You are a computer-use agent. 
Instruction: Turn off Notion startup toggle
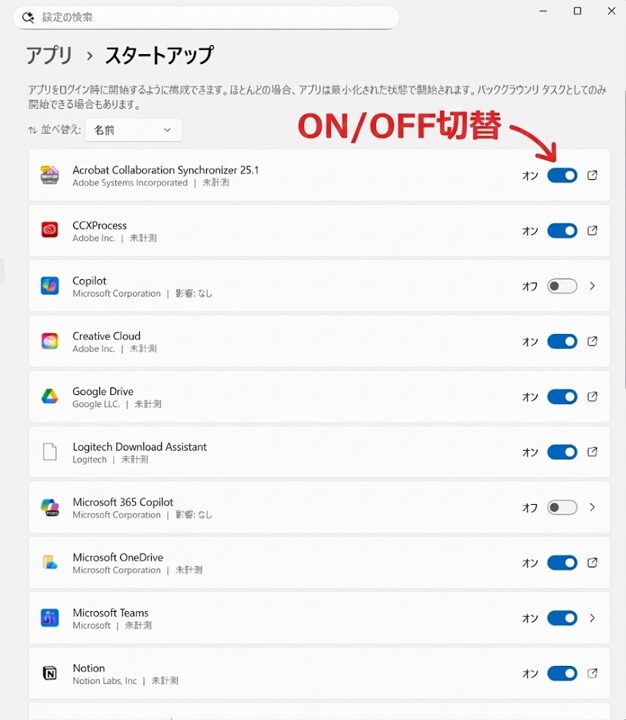pyautogui.click(x=562, y=673)
